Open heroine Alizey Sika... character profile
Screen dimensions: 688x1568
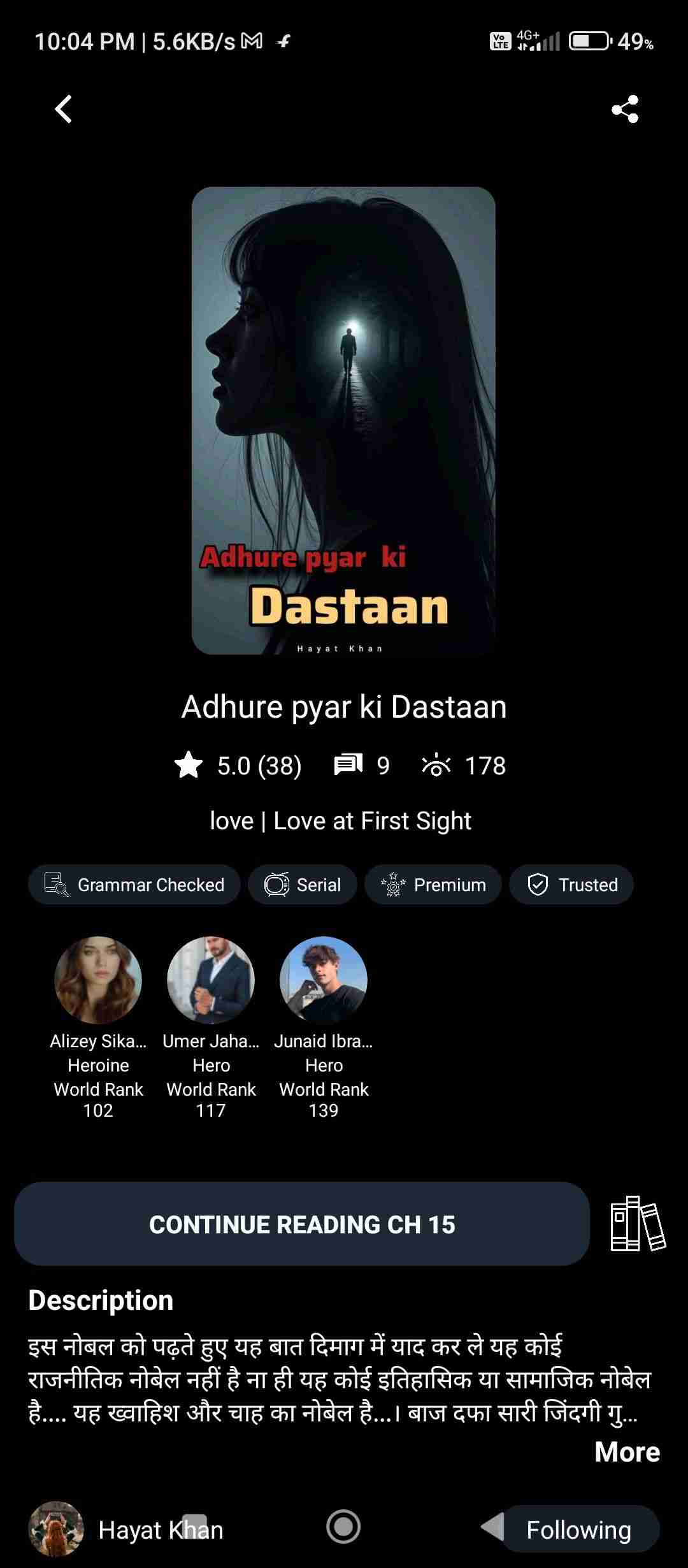point(98,980)
